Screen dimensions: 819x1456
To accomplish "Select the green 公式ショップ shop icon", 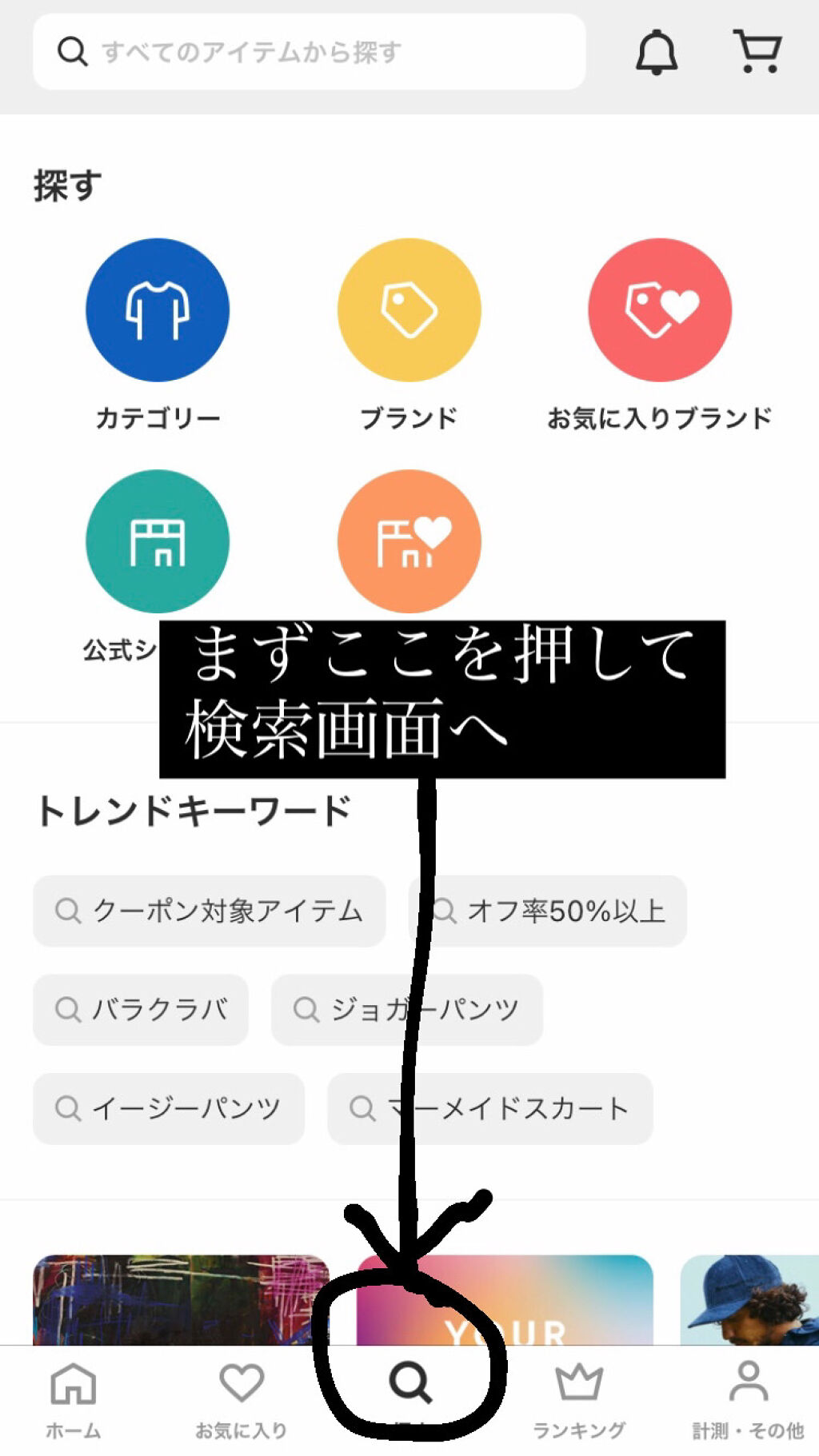I will (158, 542).
